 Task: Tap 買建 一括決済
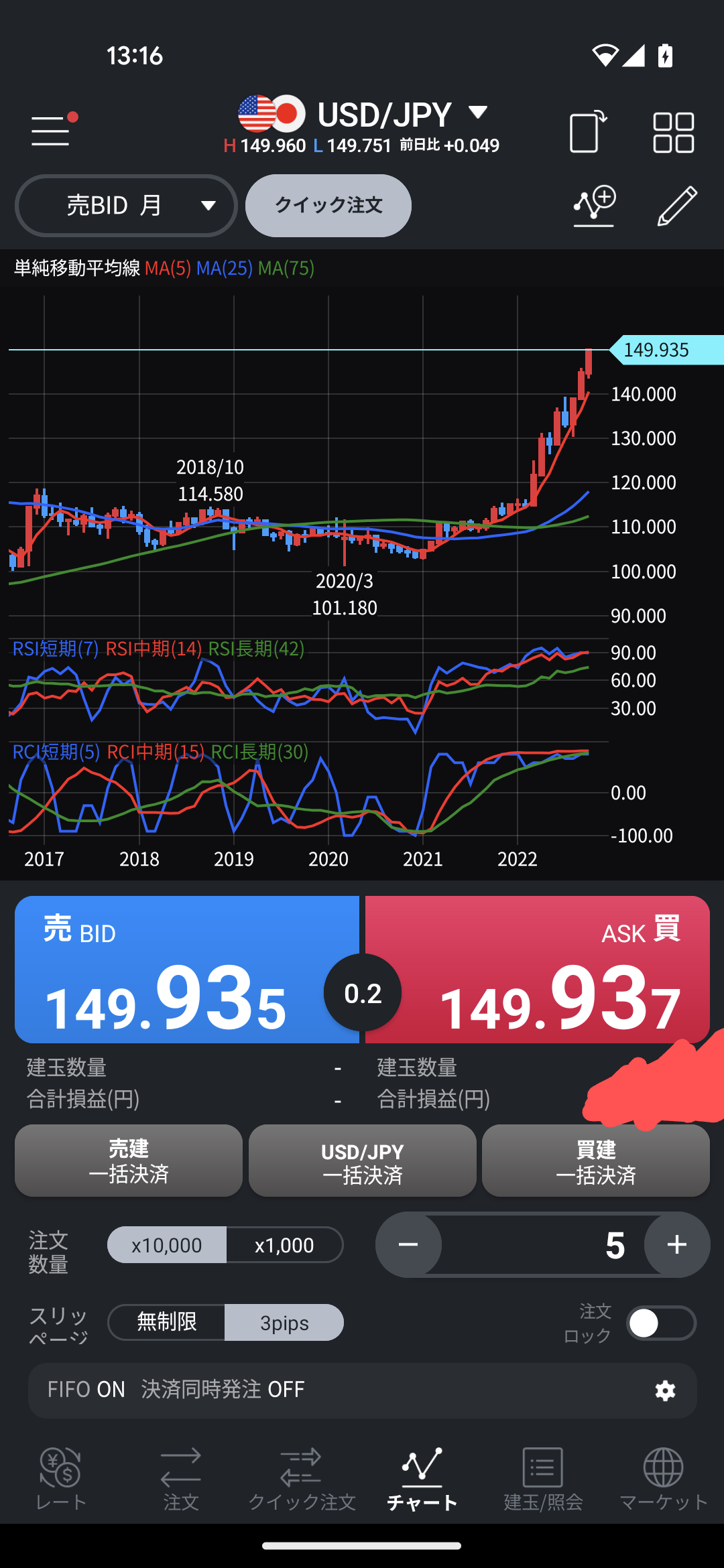596,1161
